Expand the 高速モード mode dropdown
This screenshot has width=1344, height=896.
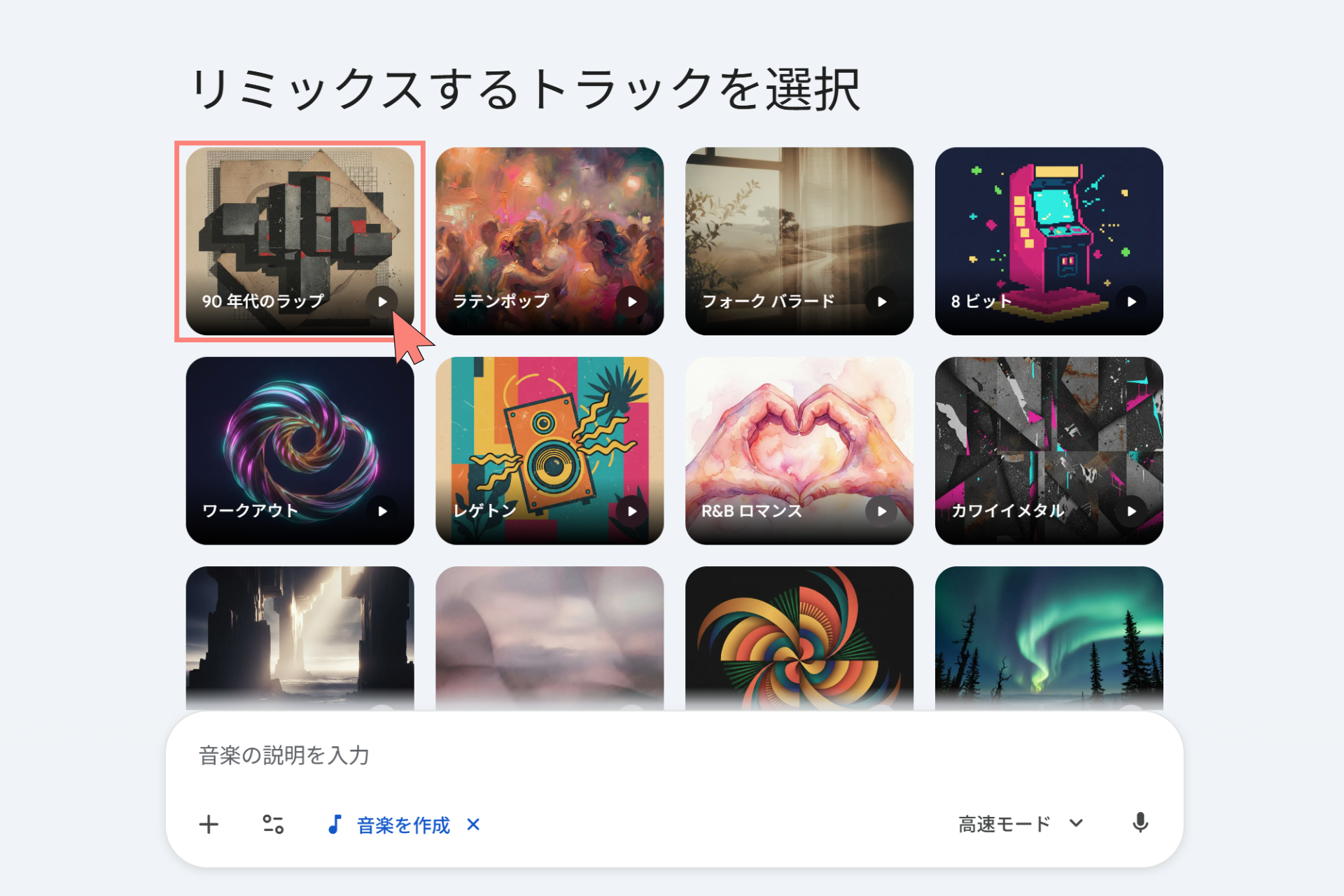[x=1021, y=825]
